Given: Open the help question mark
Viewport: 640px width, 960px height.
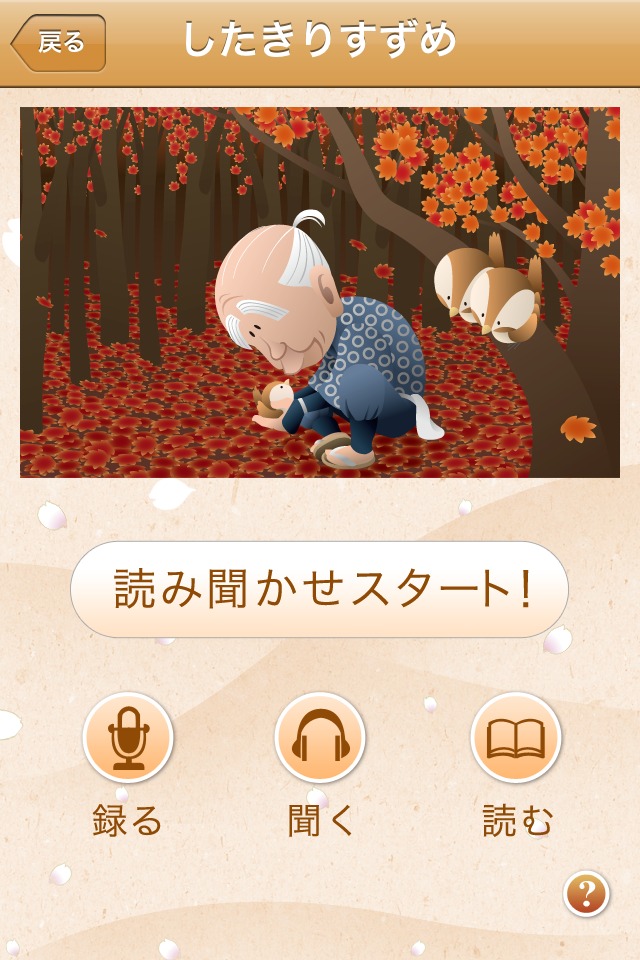Looking at the screenshot, I should (586, 893).
